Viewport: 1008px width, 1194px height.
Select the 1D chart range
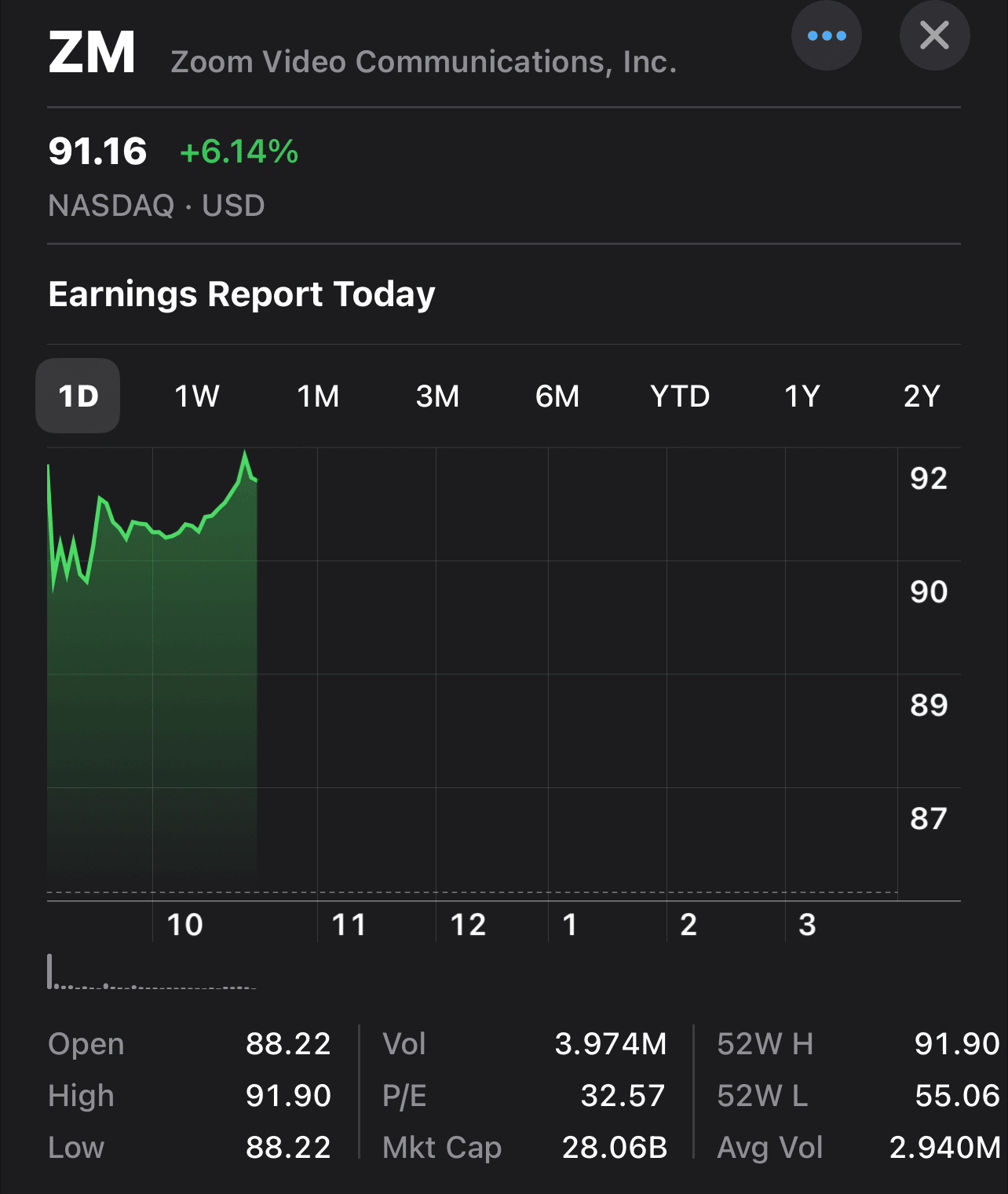coord(78,396)
